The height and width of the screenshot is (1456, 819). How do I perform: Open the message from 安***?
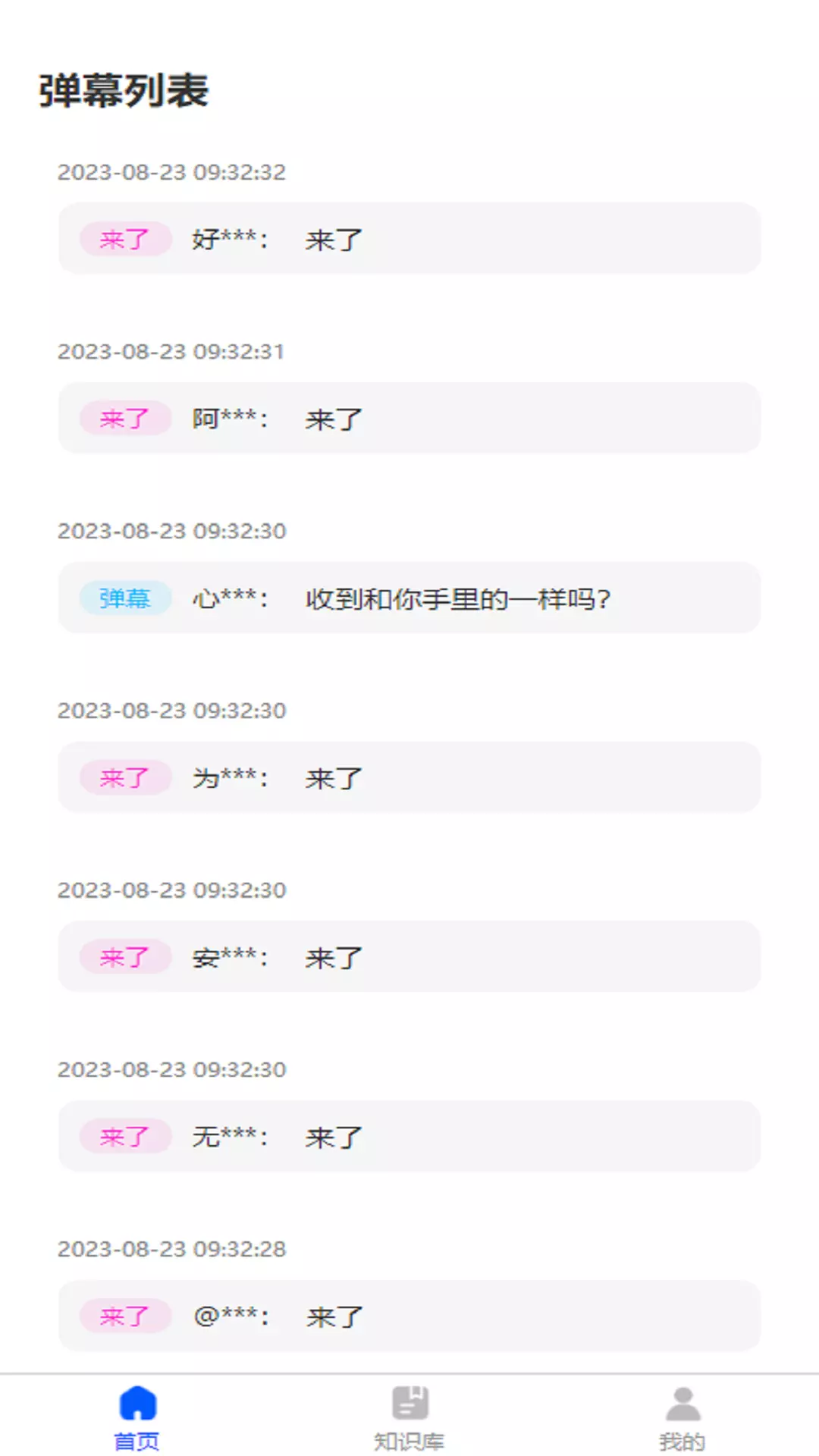click(409, 957)
